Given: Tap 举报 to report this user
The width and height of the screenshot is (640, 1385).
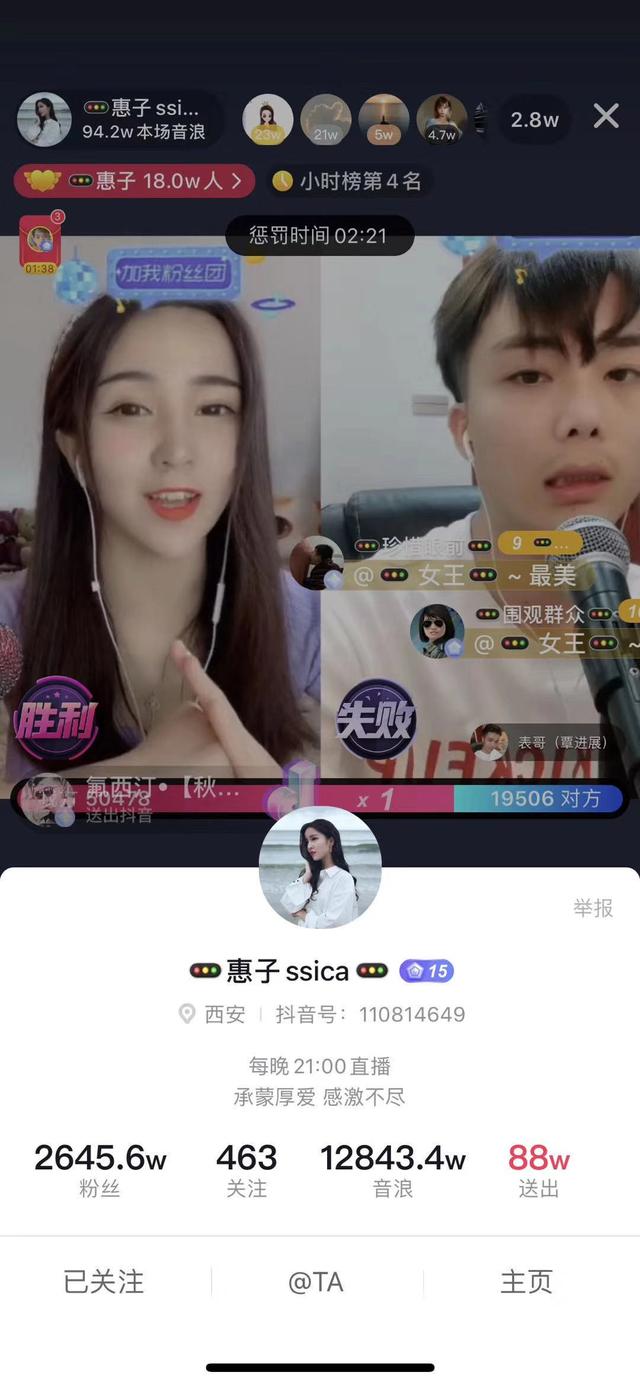Looking at the screenshot, I should tap(592, 908).
